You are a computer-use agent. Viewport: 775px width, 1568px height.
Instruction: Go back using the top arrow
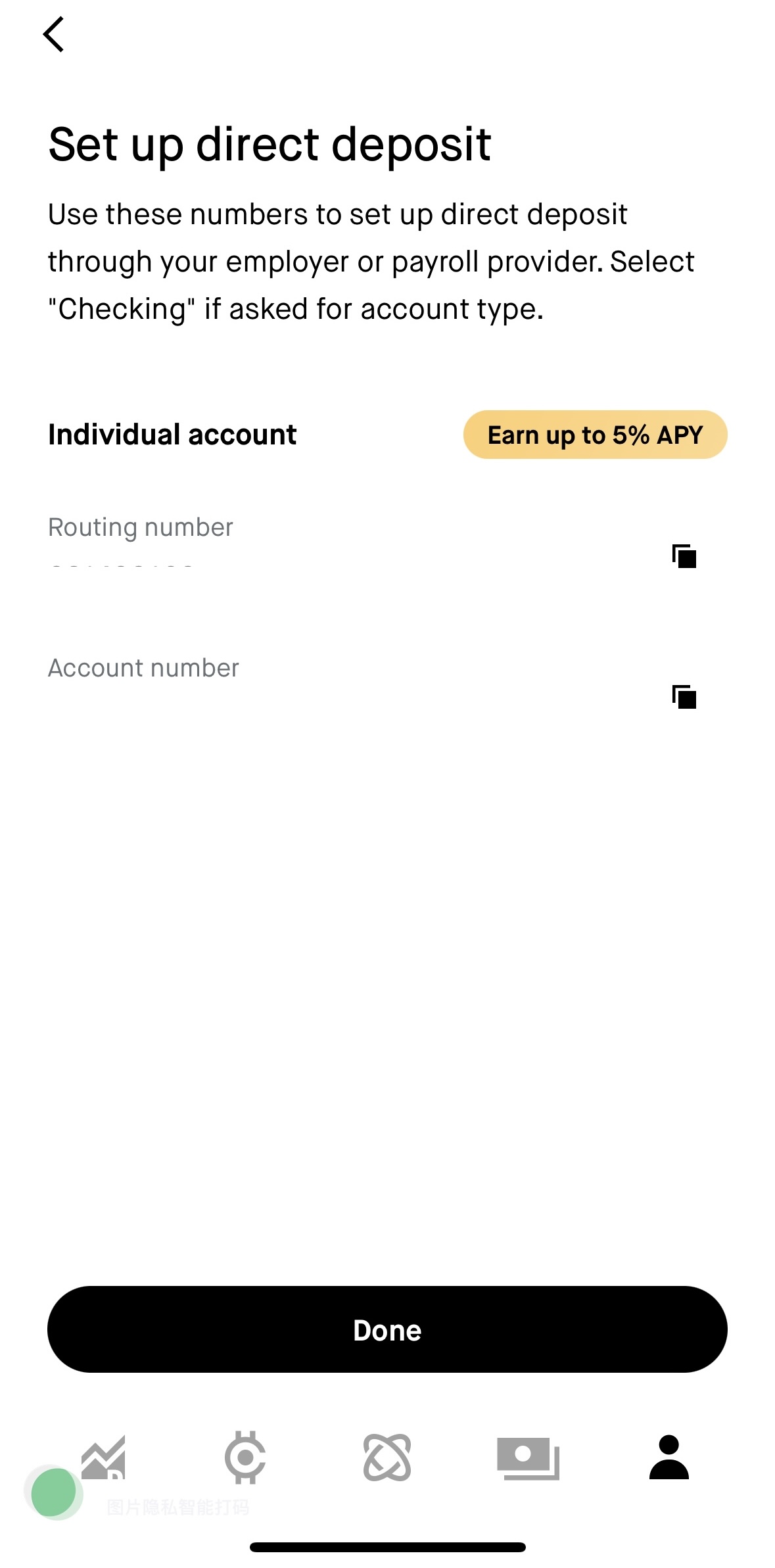pos(54,34)
